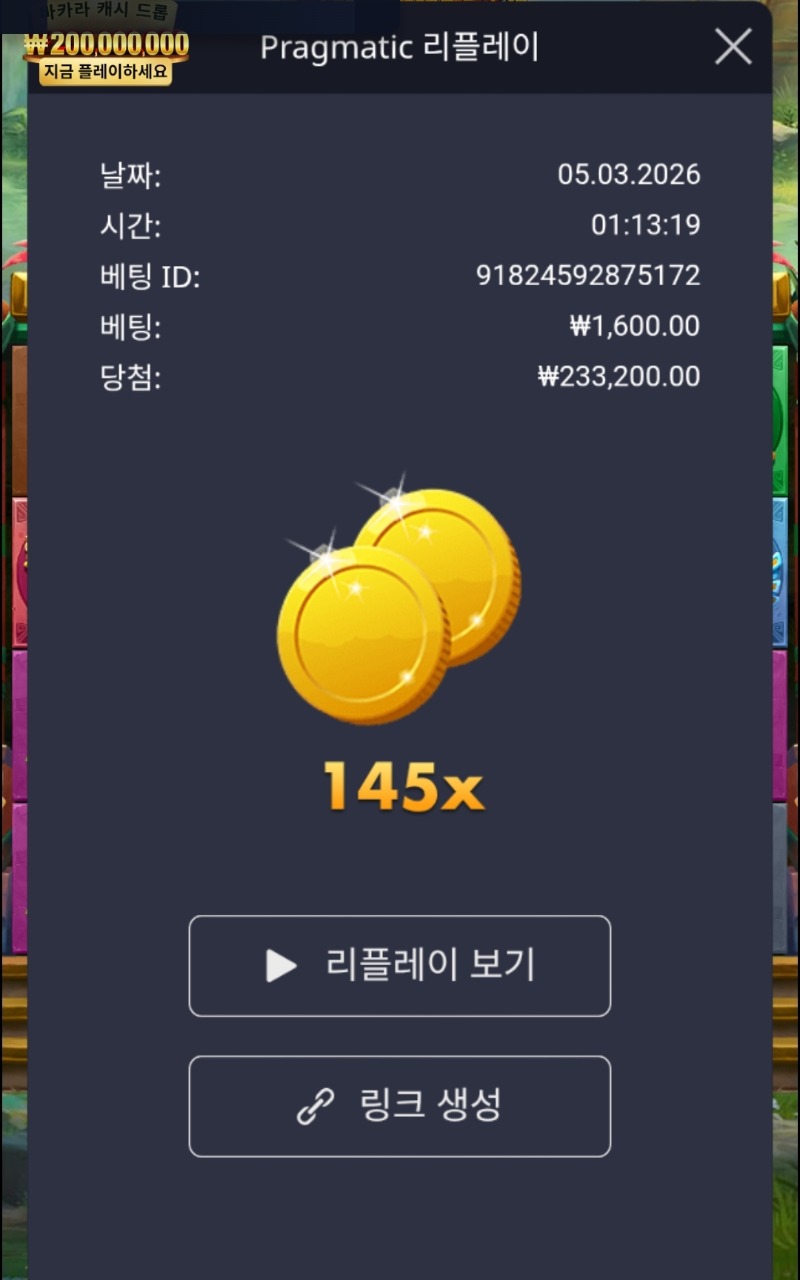
Task: Tap the 리플레이 보기 button
Action: 399,966
